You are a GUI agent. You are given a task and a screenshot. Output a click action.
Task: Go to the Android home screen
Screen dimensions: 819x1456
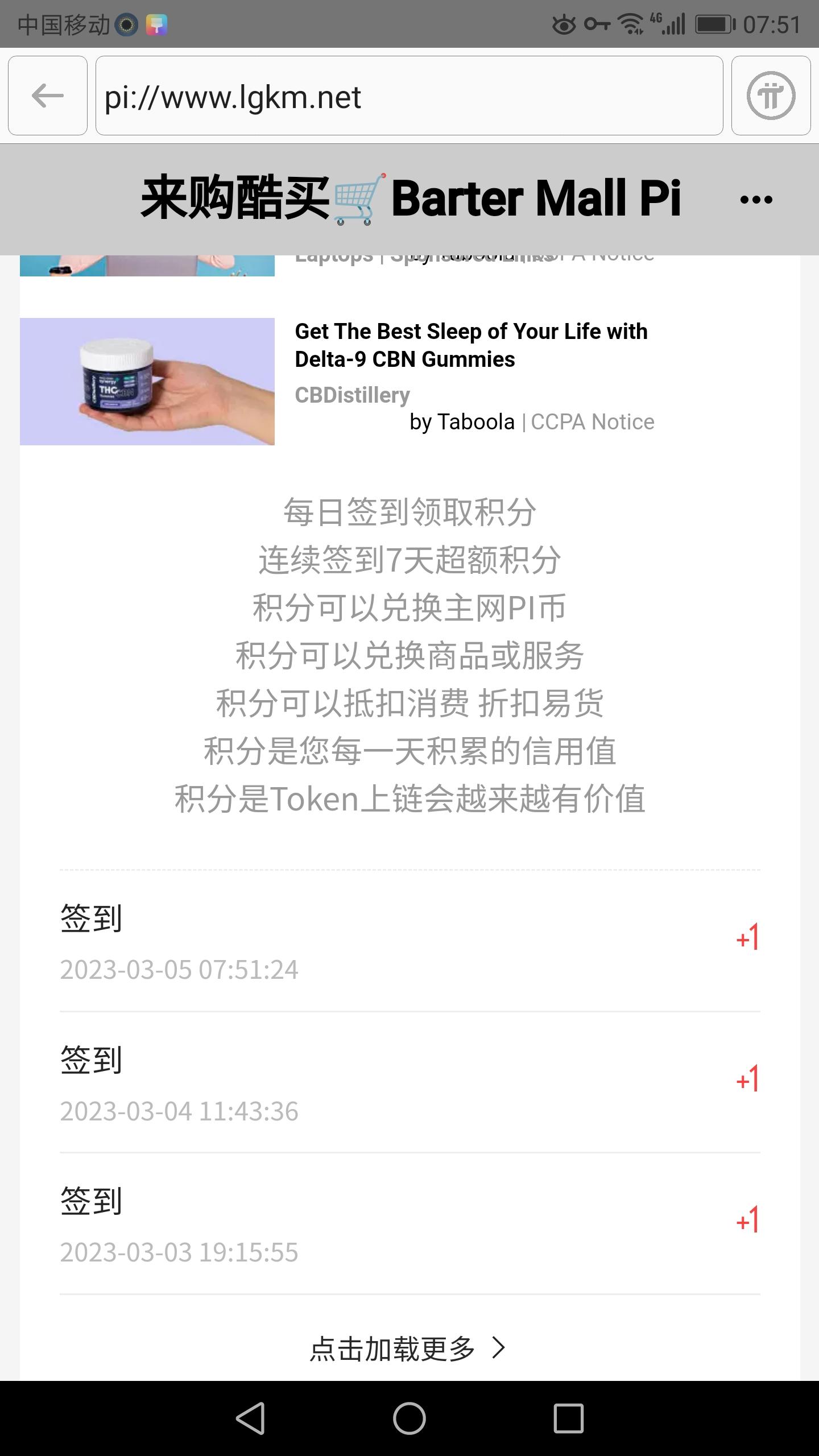coord(409,1418)
